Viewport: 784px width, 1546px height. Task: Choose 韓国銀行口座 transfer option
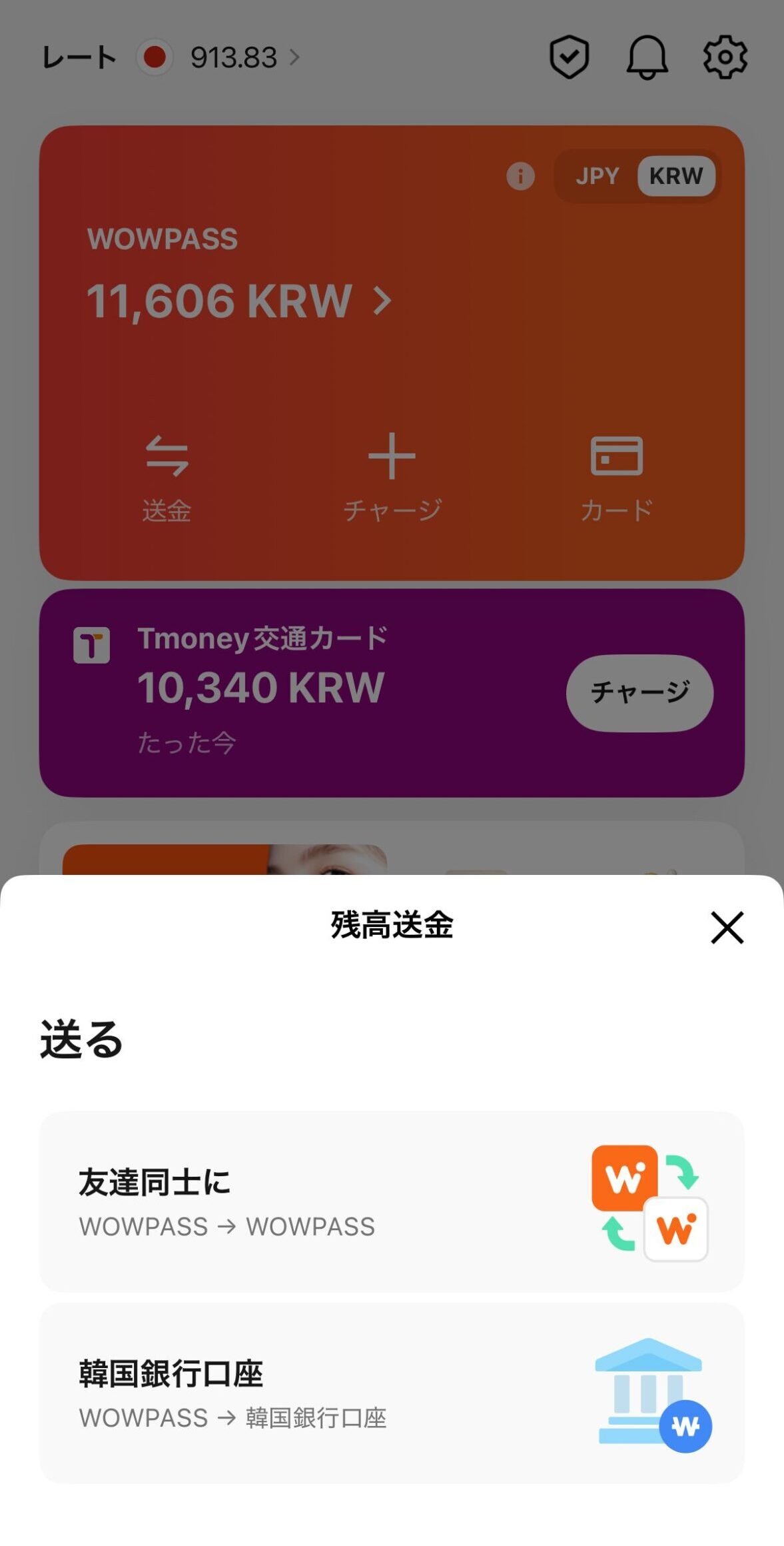392,1393
